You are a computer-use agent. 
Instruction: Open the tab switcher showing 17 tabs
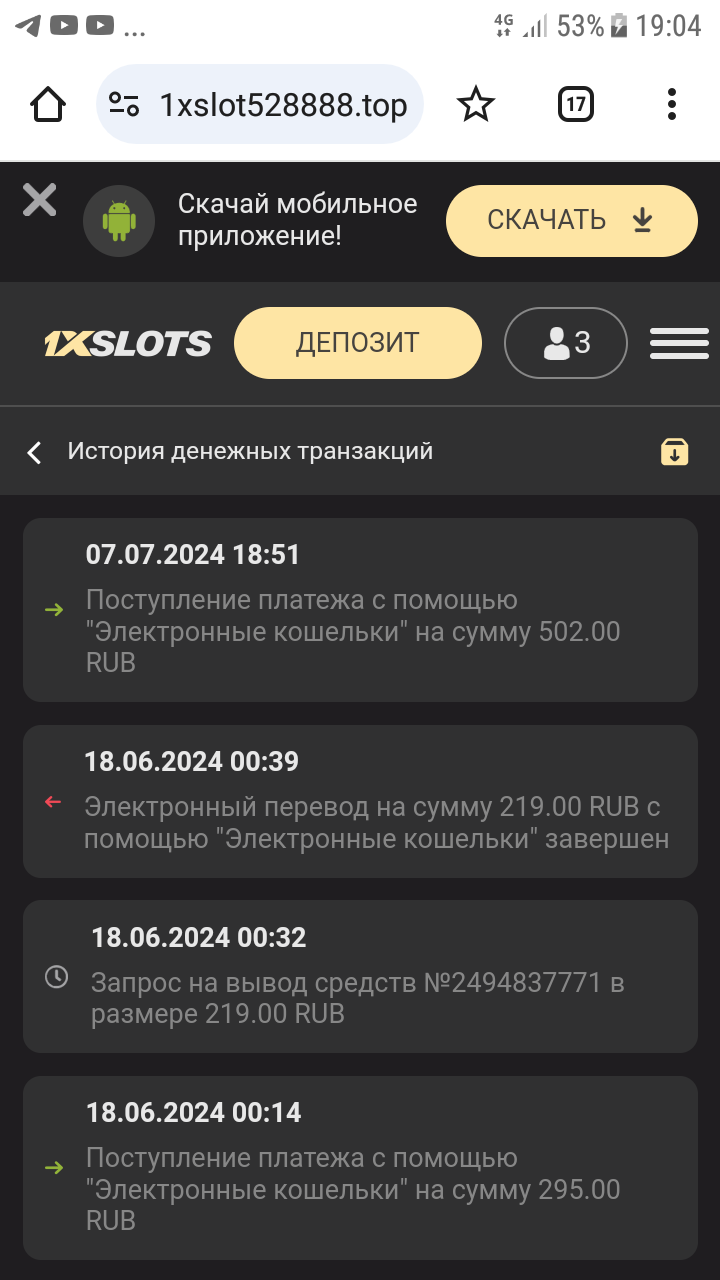pyautogui.click(x=575, y=104)
